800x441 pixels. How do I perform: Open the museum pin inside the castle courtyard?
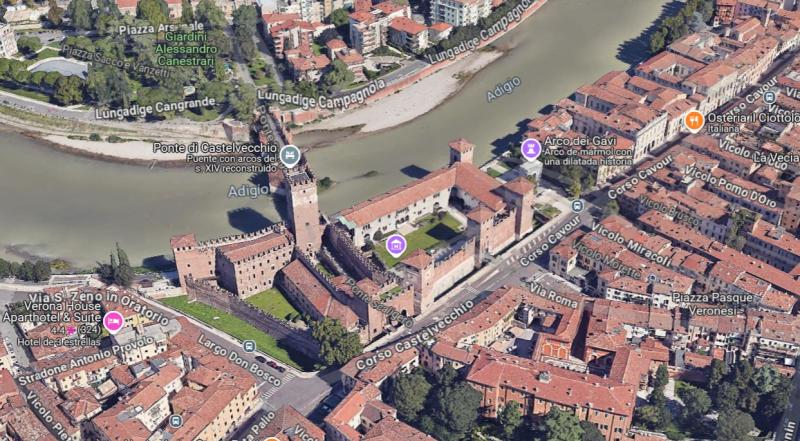(x=396, y=245)
